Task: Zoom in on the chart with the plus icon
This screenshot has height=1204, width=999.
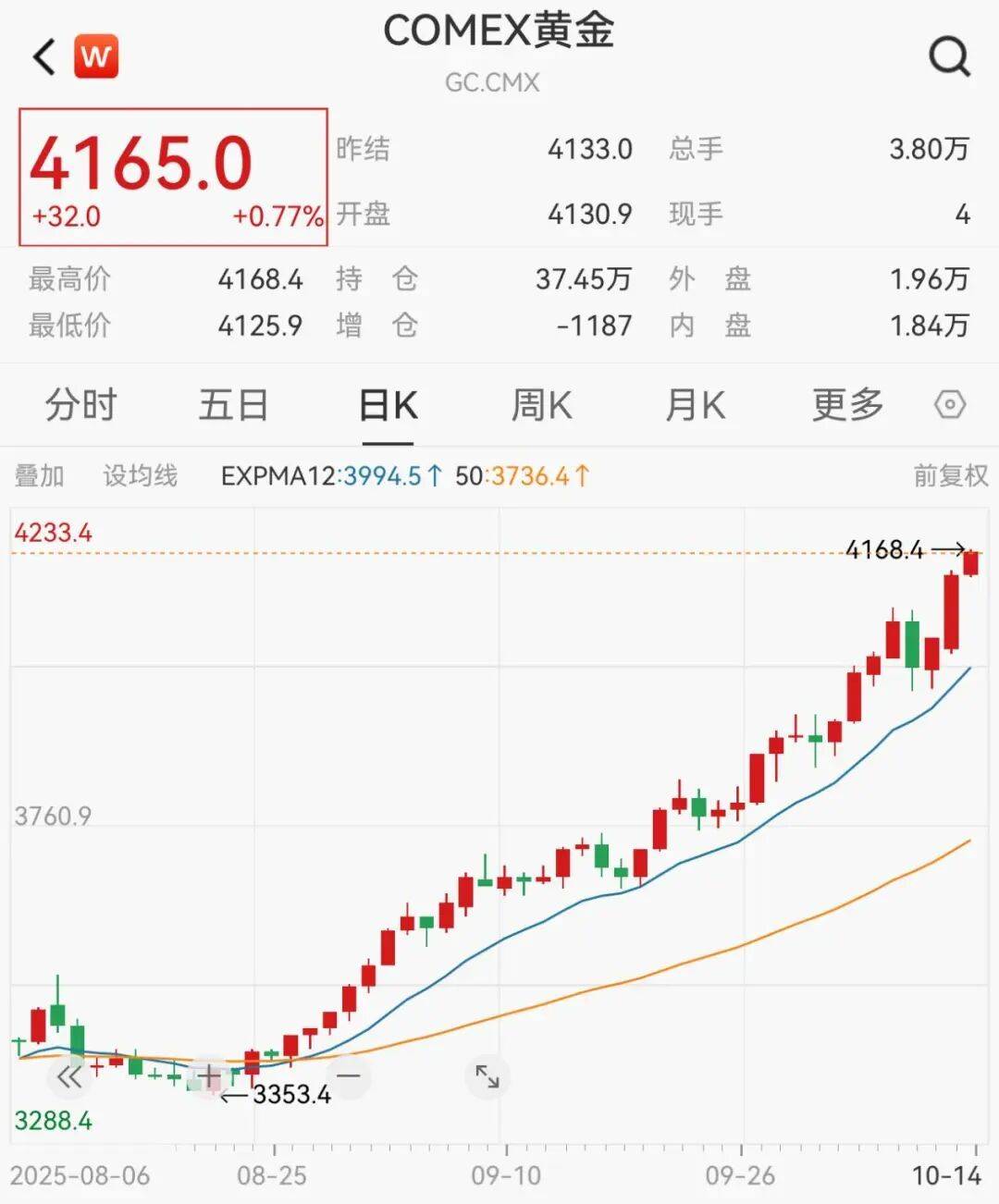Action: click(x=208, y=1075)
